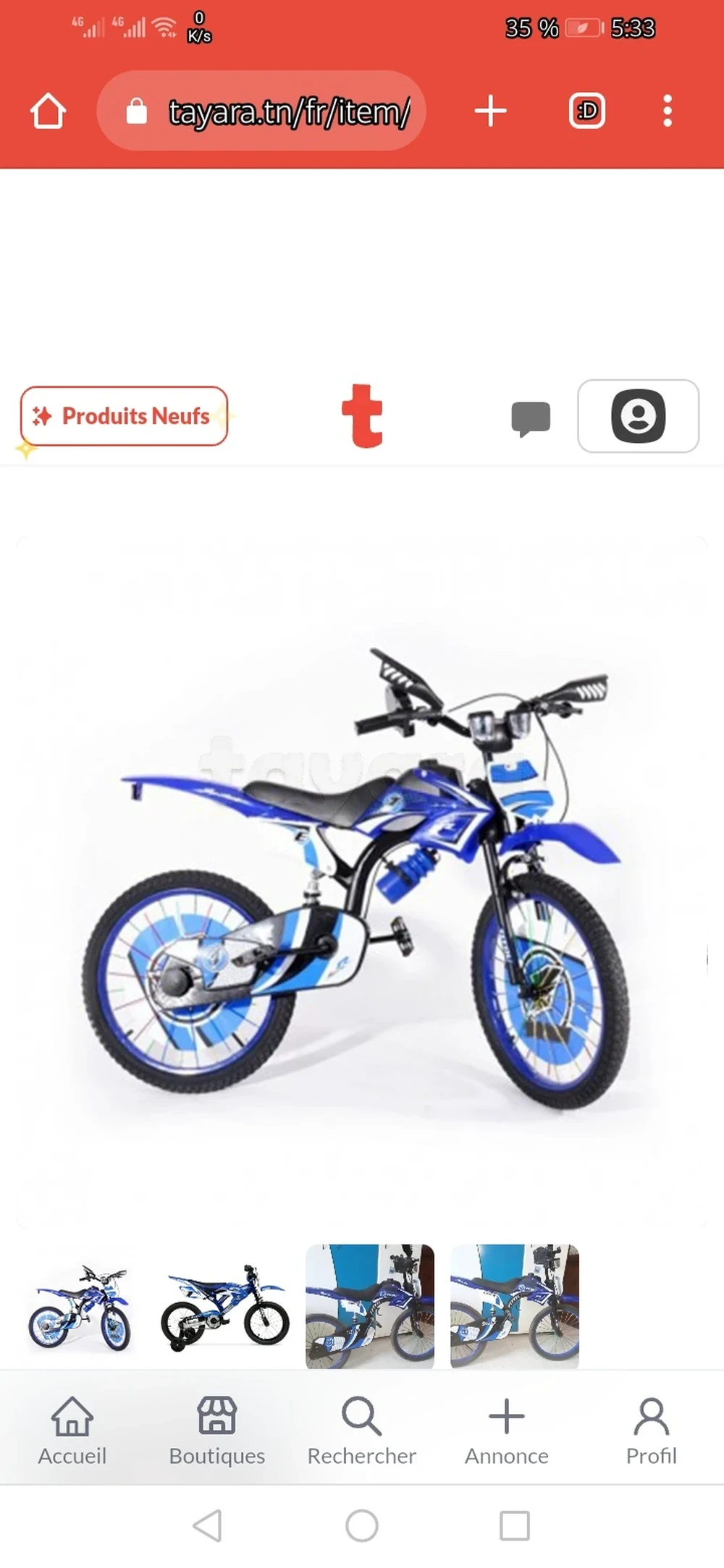The width and height of the screenshot is (724, 1568).
Task: Open the user account button
Action: tap(638, 416)
